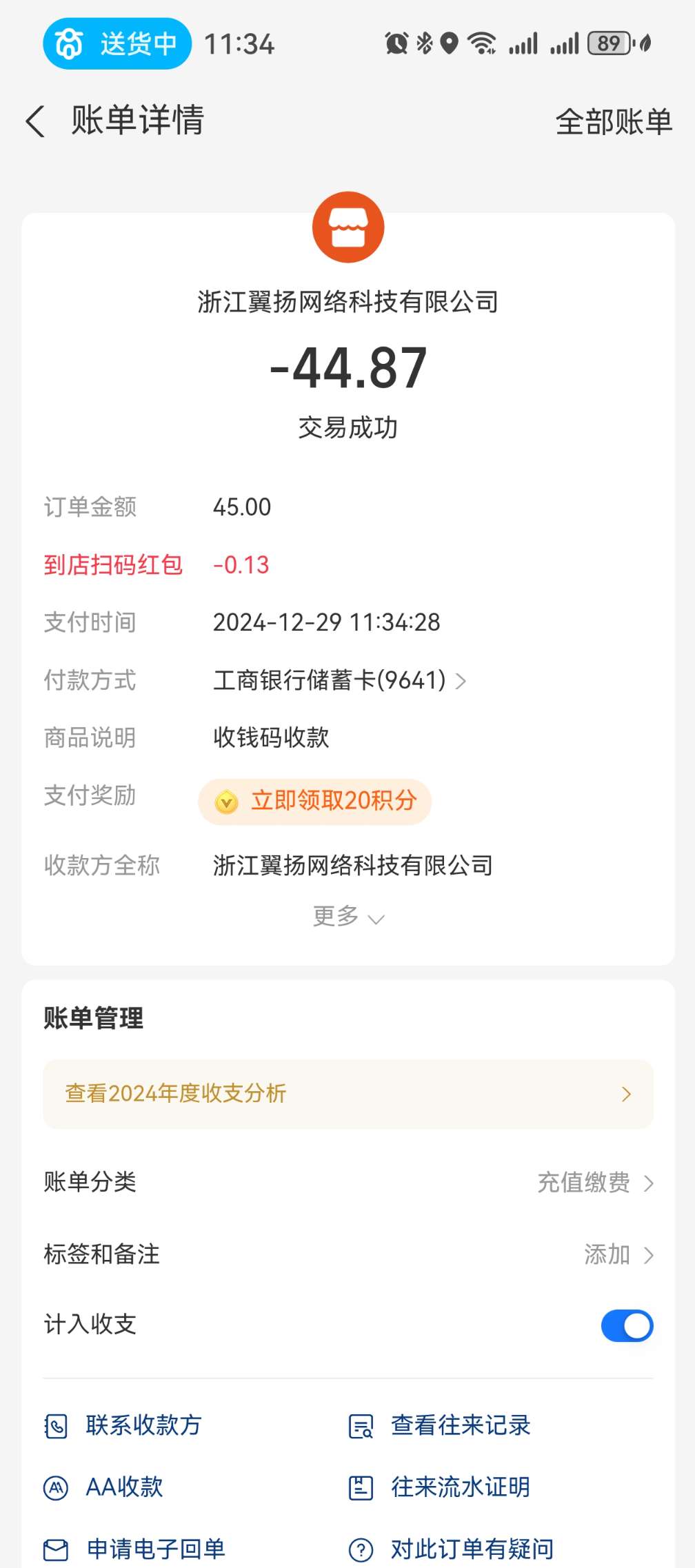The width and height of the screenshot is (695, 1568).
Task: Open 全部账单 list
Action: click(x=613, y=122)
